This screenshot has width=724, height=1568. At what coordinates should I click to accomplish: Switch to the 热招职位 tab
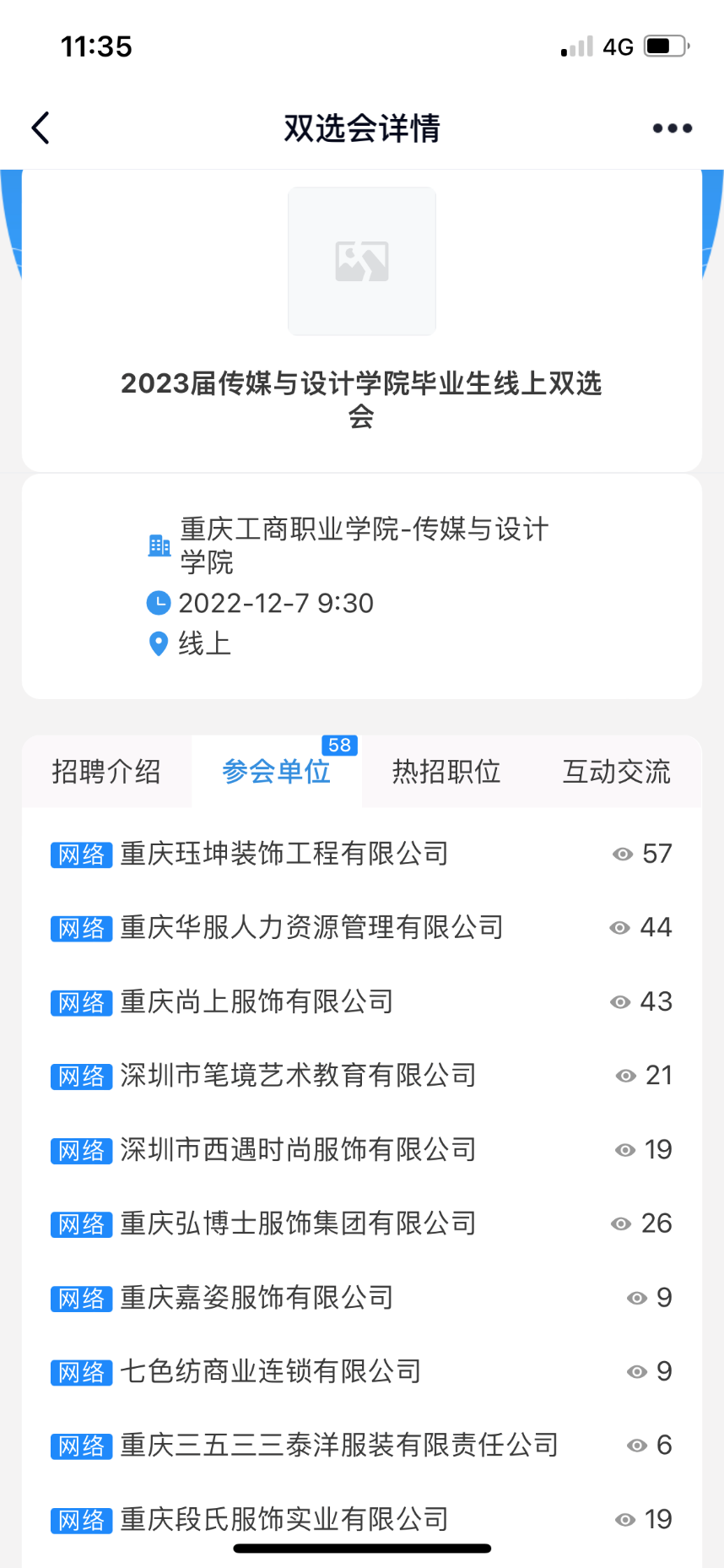click(446, 772)
